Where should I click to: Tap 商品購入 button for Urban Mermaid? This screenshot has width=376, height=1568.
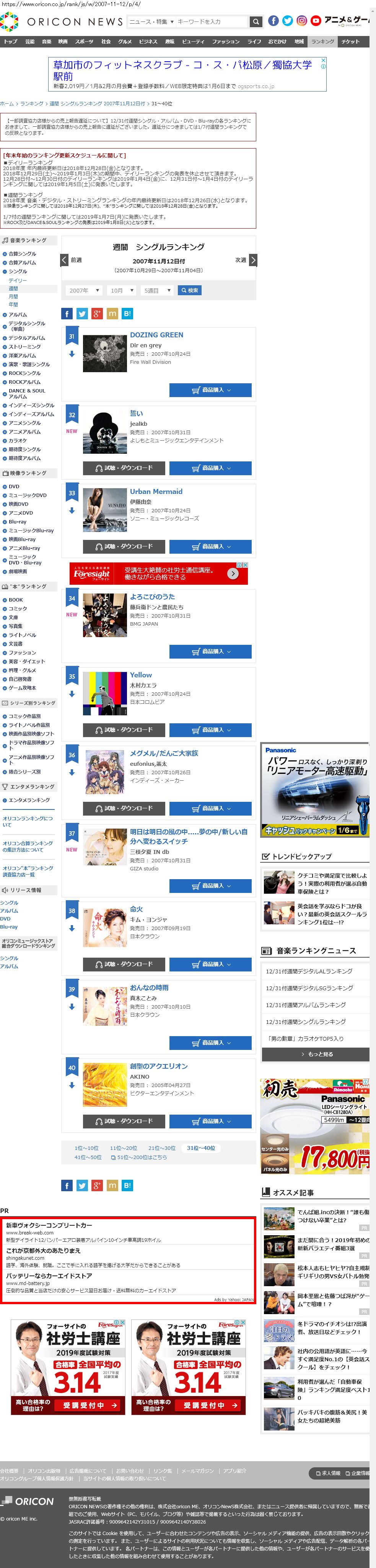click(210, 547)
